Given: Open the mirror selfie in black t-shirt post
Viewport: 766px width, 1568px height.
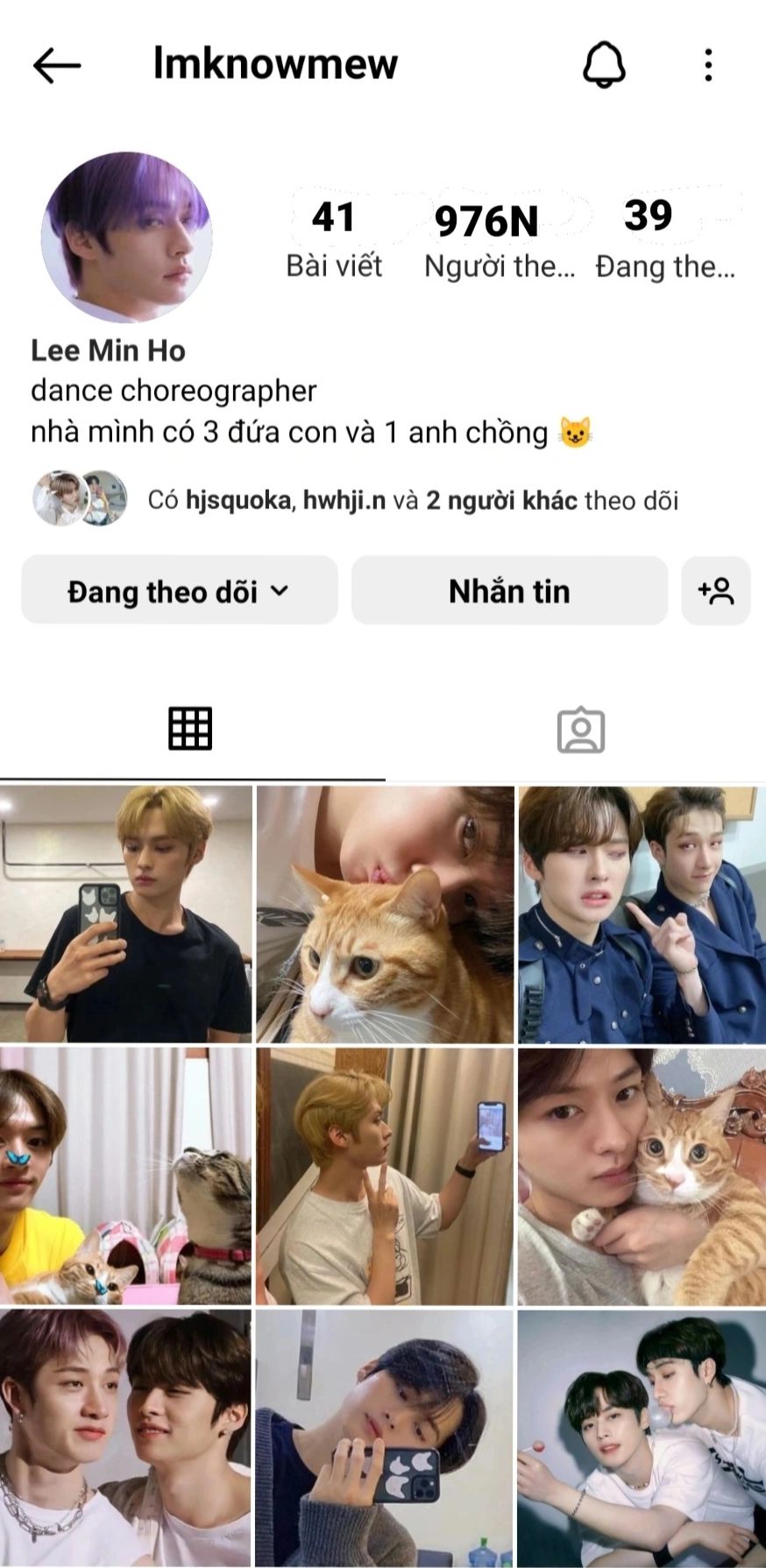Looking at the screenshot, I should pyautogui.click(x=126, y=914).
